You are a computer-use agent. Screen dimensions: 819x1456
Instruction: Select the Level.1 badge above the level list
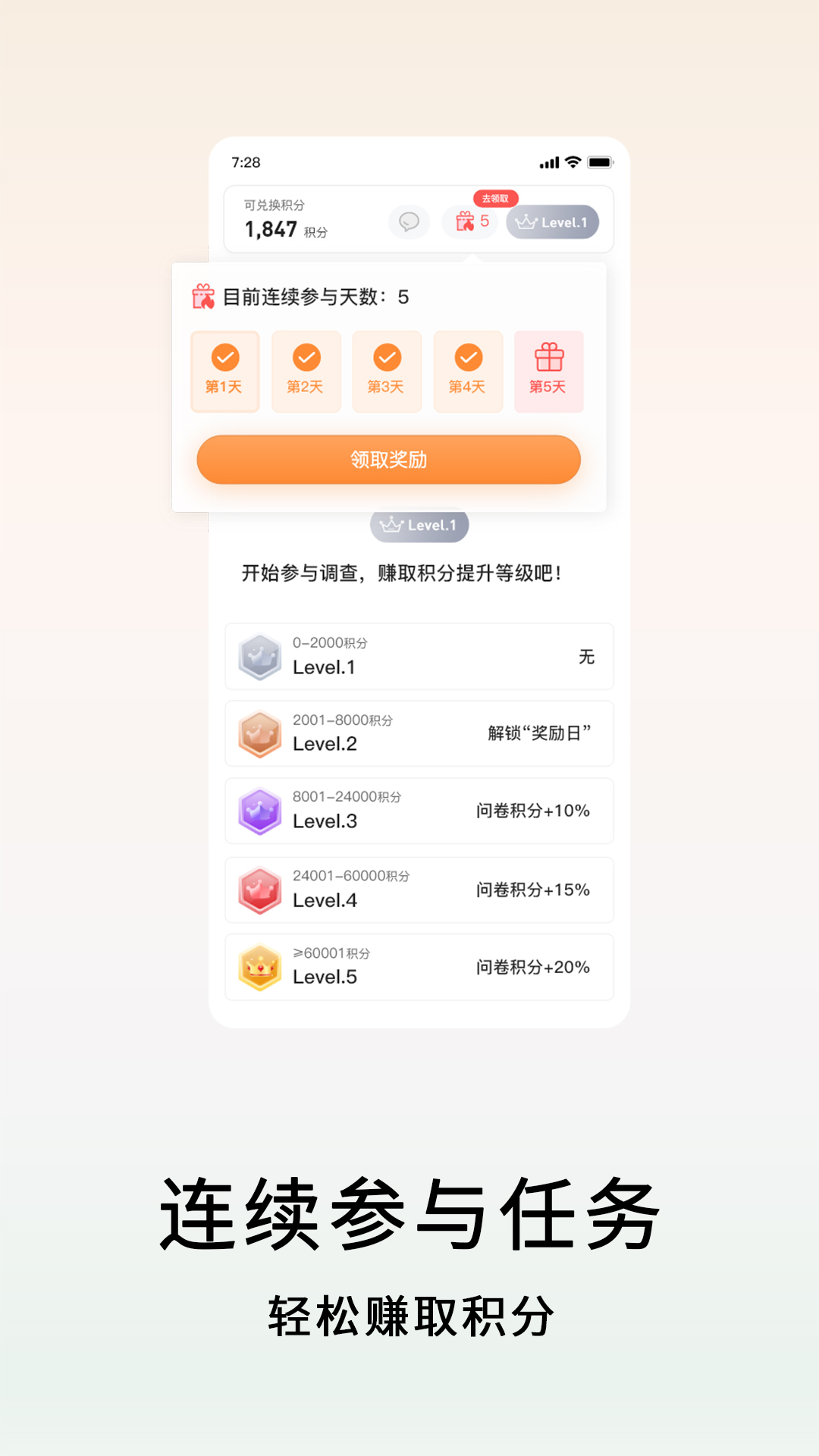419,524
